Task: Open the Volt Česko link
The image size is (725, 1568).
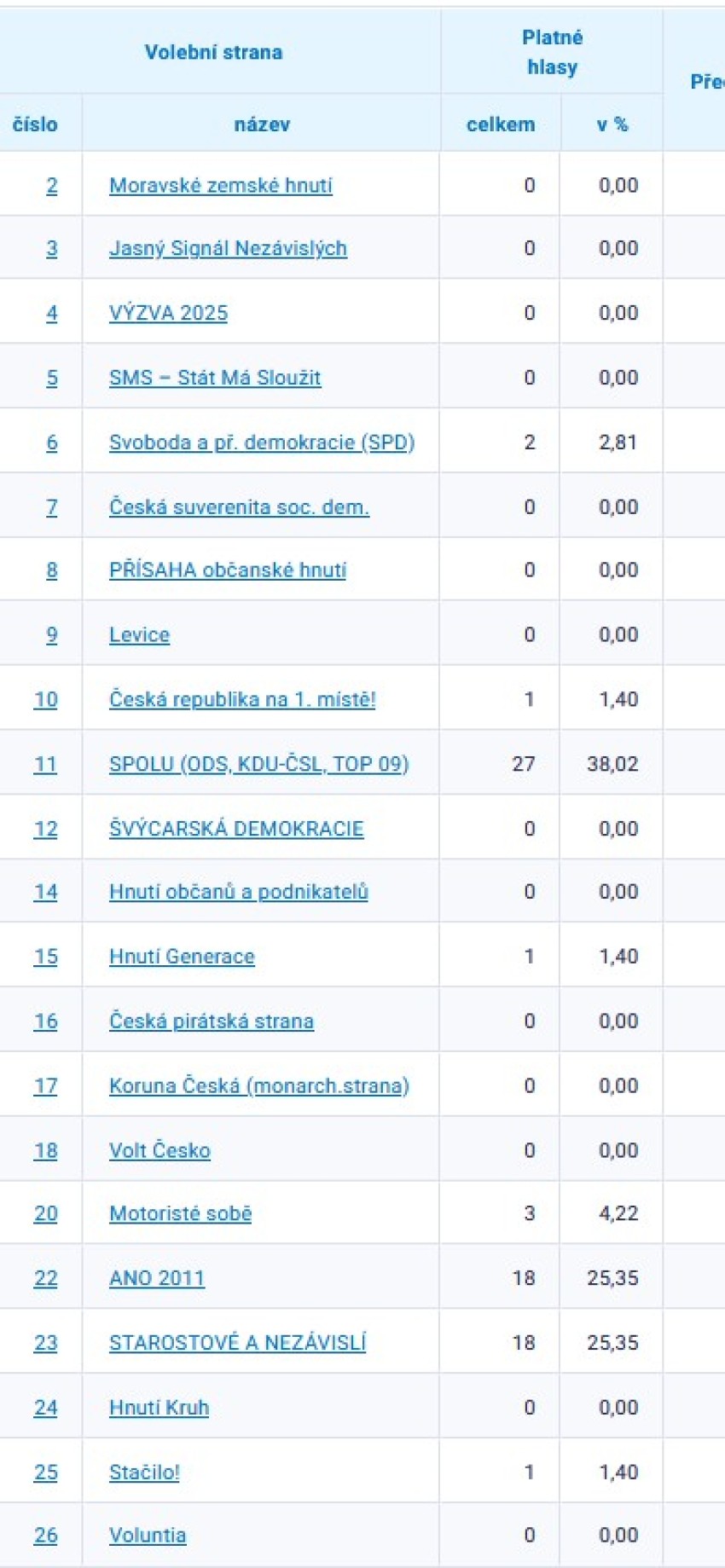Action: 159,1151
